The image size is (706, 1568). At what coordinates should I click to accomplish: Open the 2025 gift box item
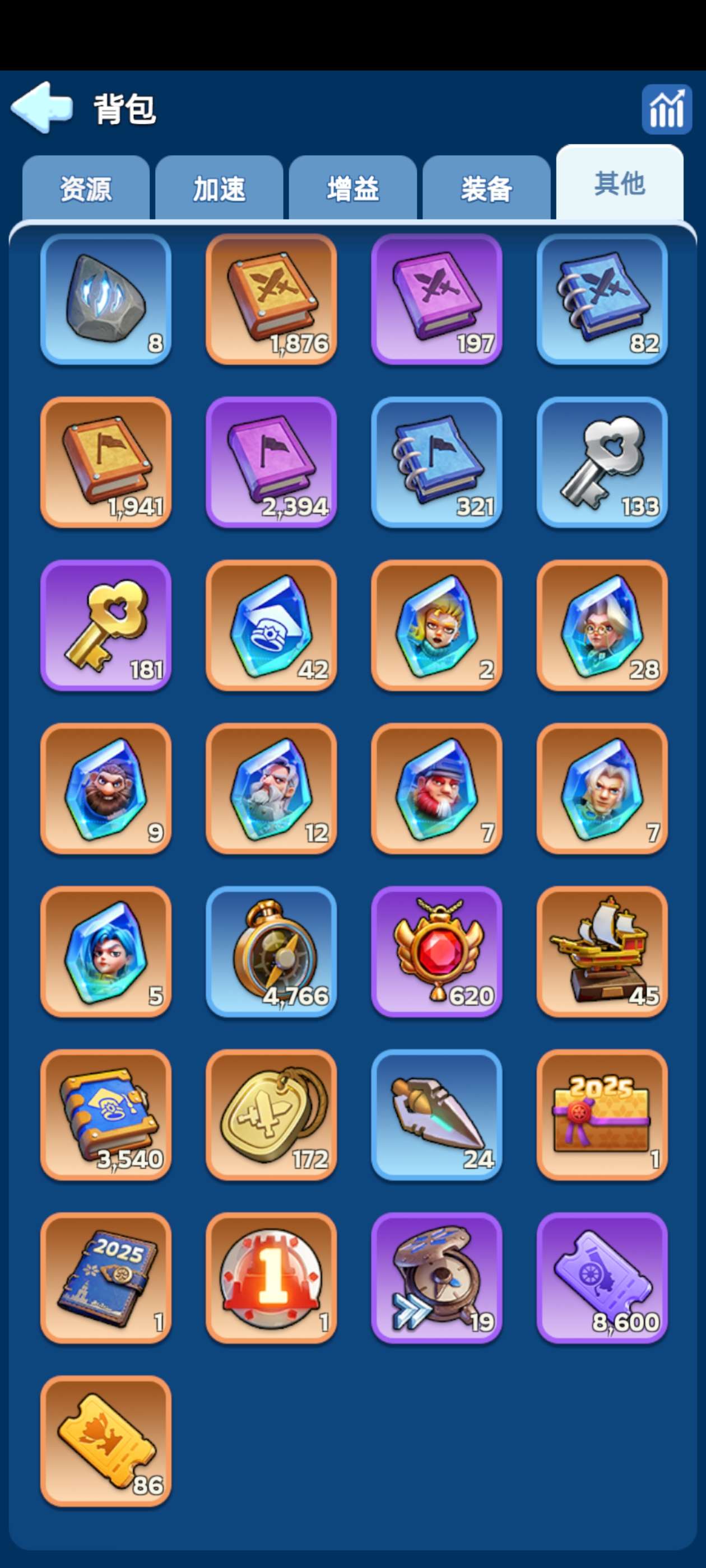[x=602, y=1114]
